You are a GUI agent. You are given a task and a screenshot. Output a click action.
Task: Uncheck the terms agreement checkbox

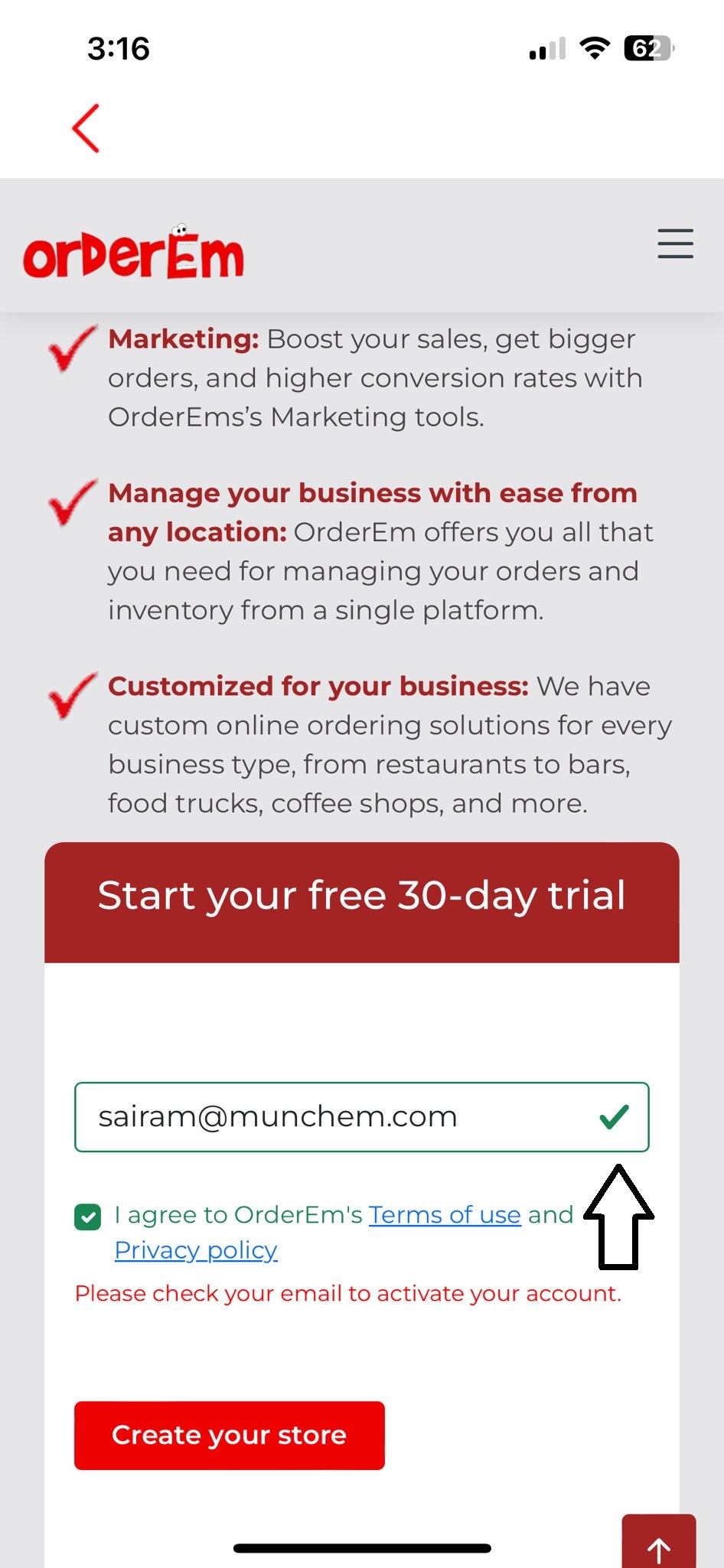click(x=88, y=1217)
